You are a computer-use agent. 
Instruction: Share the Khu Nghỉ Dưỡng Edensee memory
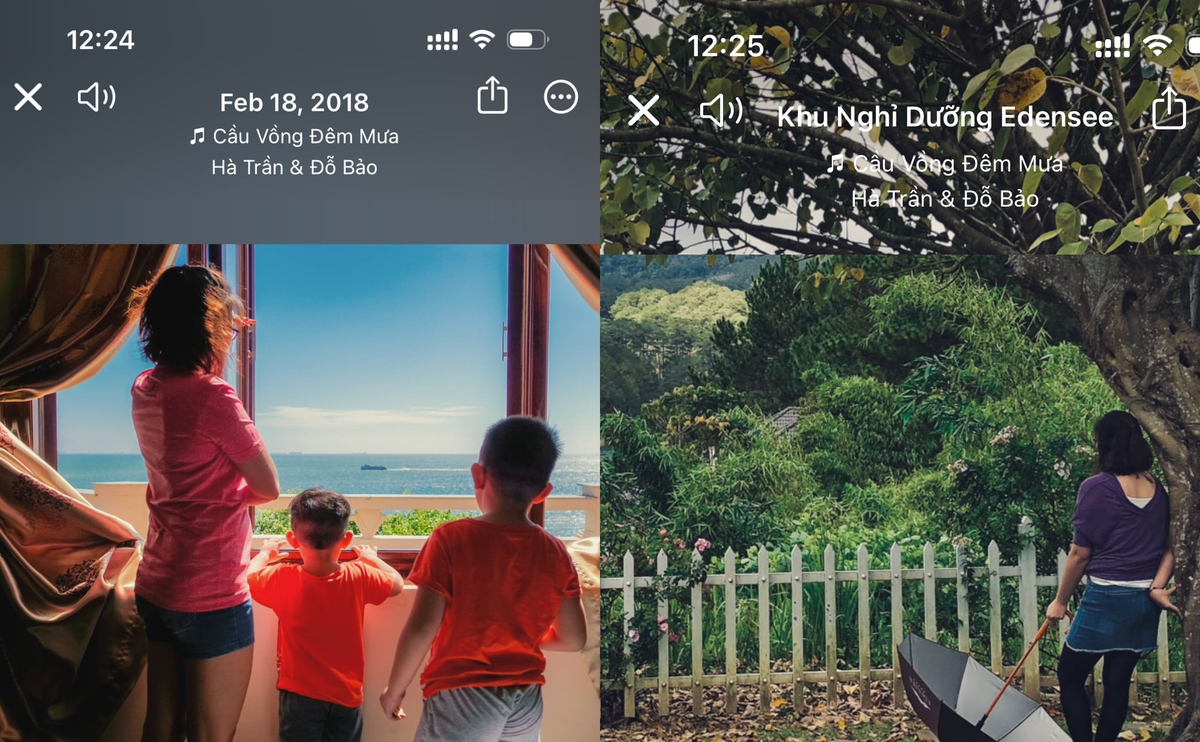point(1169,108)
